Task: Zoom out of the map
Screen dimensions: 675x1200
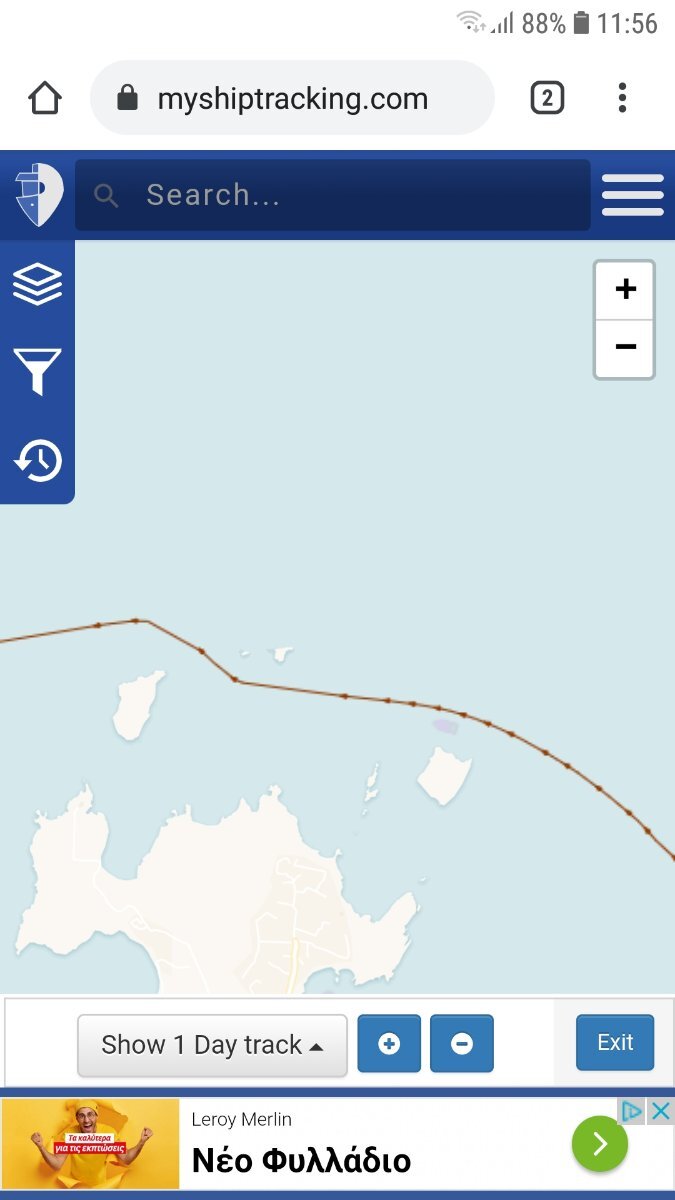Action: tap(625, 348)
